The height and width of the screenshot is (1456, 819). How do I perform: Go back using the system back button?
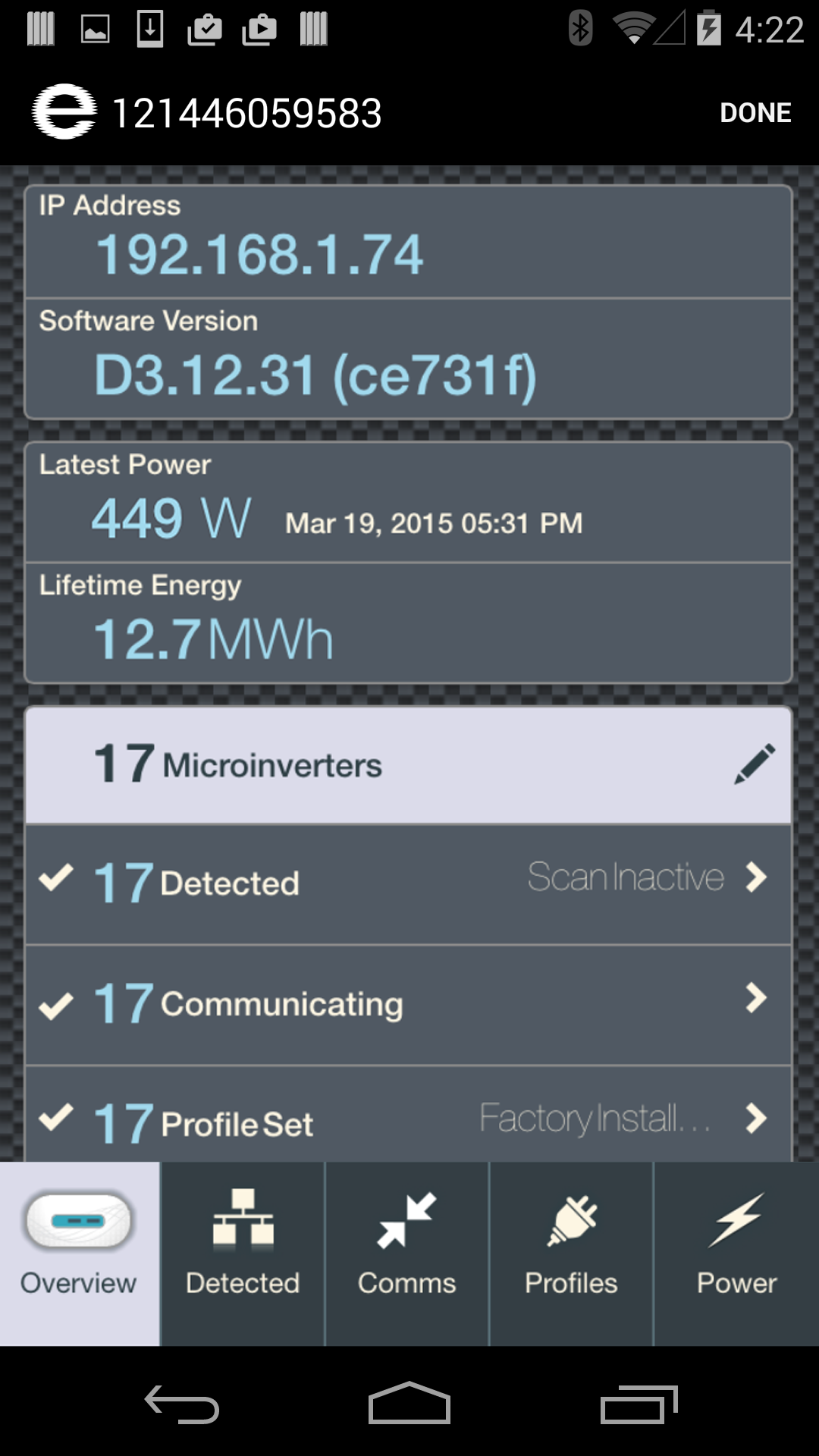[x=182, y=1404]
